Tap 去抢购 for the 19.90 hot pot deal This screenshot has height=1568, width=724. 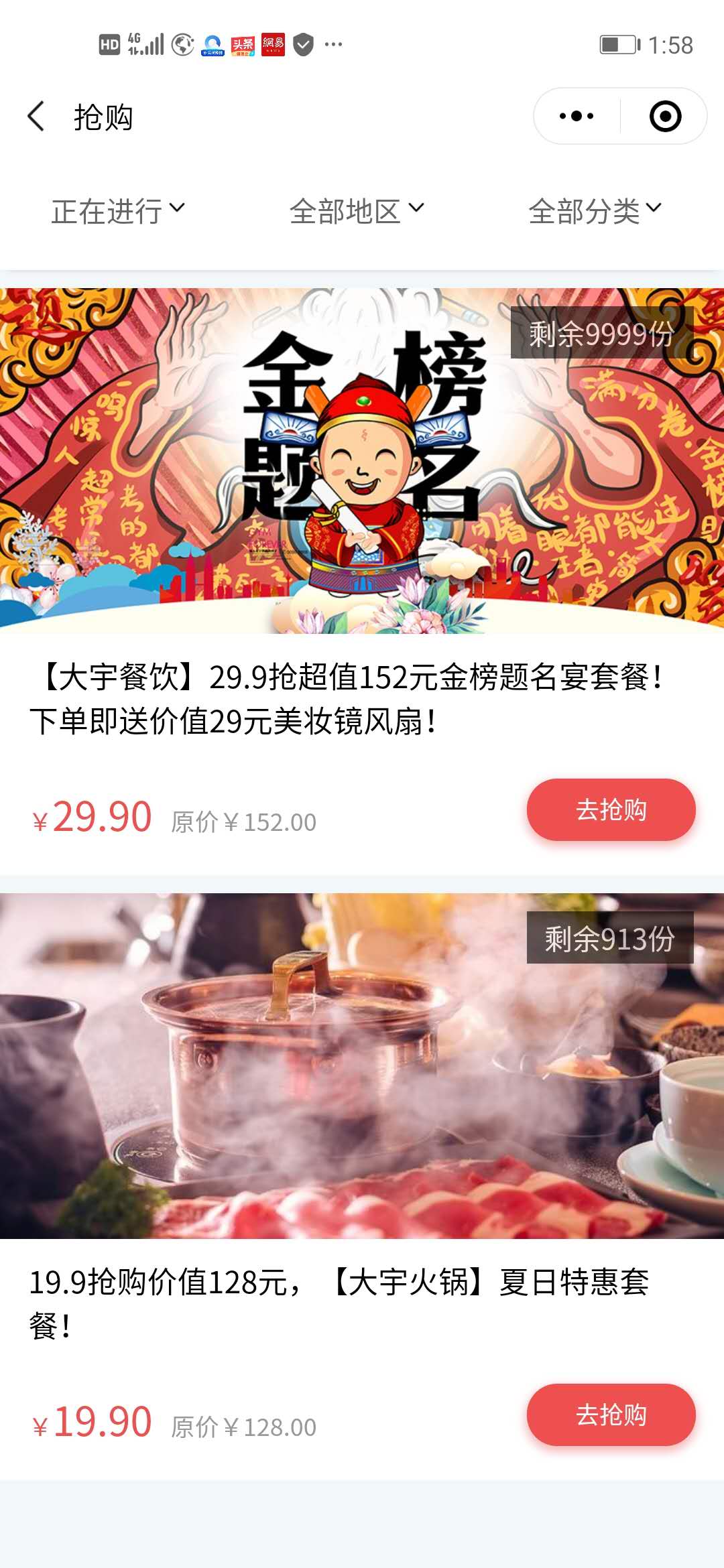click(611, 1415)
